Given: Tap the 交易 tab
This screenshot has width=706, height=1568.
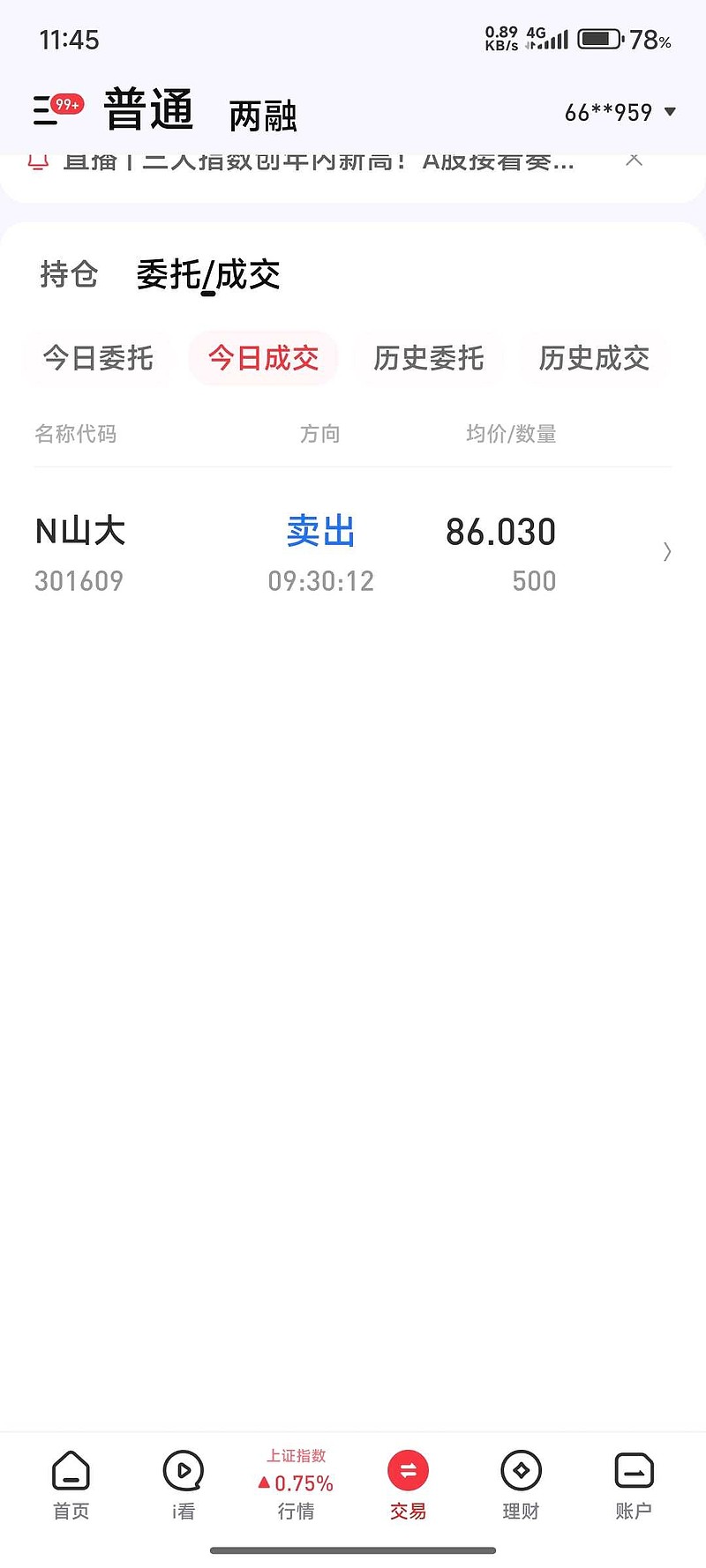Looking at the screenshot, I should click(408, 1485).
